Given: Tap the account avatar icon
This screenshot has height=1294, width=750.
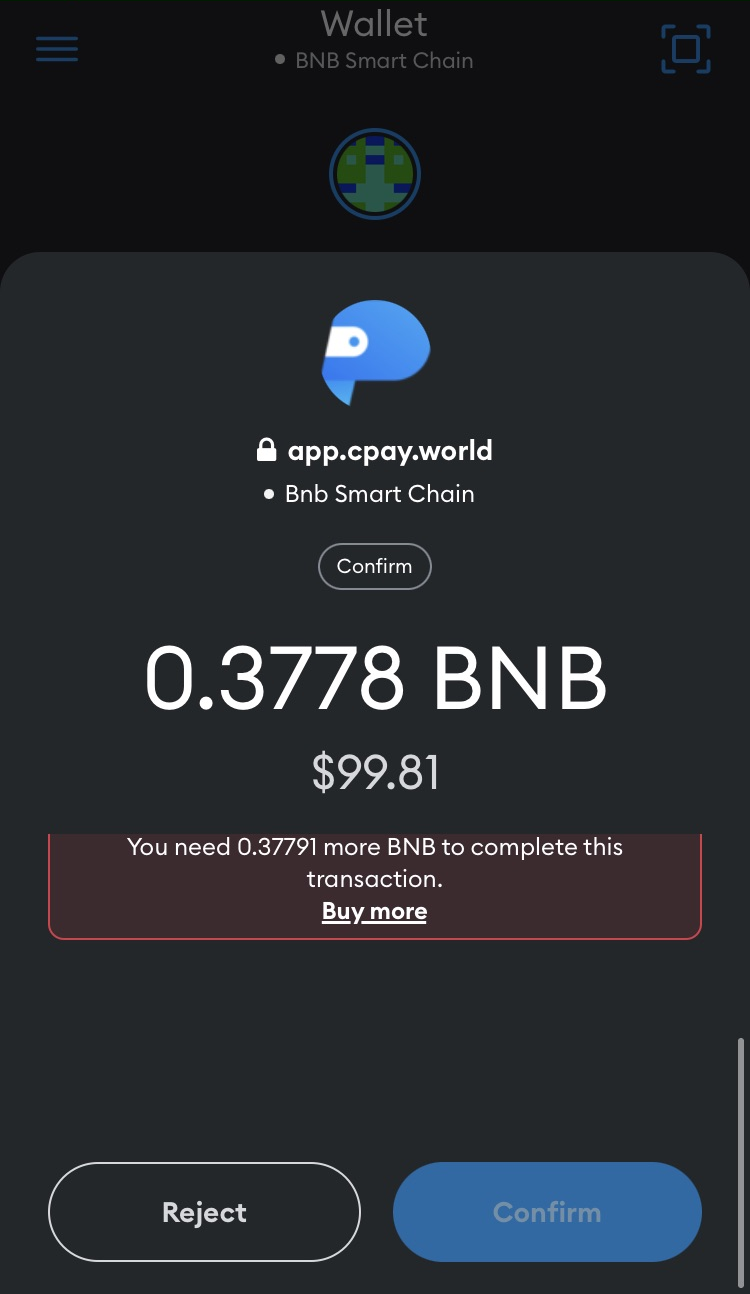Looking at the screenshot, I should click(375, 174).
